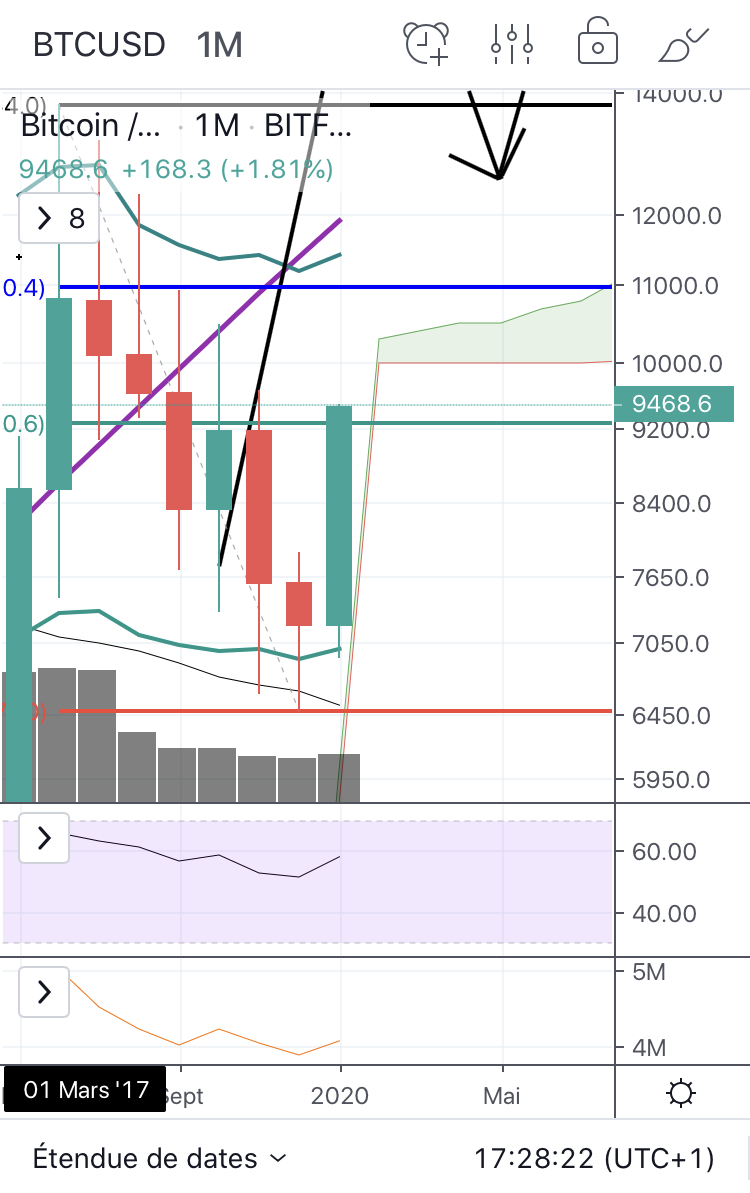750x1193 pixels.
Task: Open the indicators settings sliders
Action: point(512,44)
